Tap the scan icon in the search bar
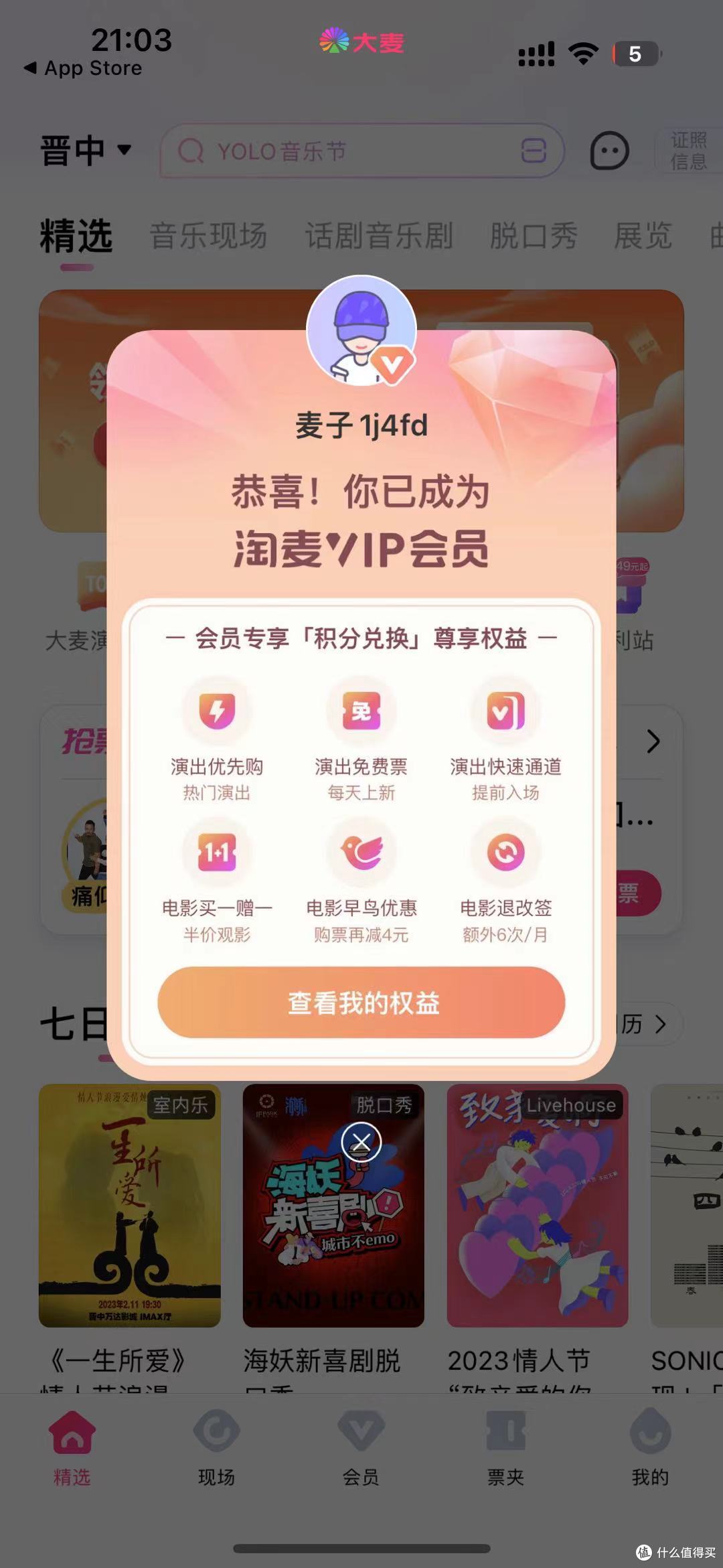The height and width of the screenshot is (1568, 723). [x=534, y=150]
